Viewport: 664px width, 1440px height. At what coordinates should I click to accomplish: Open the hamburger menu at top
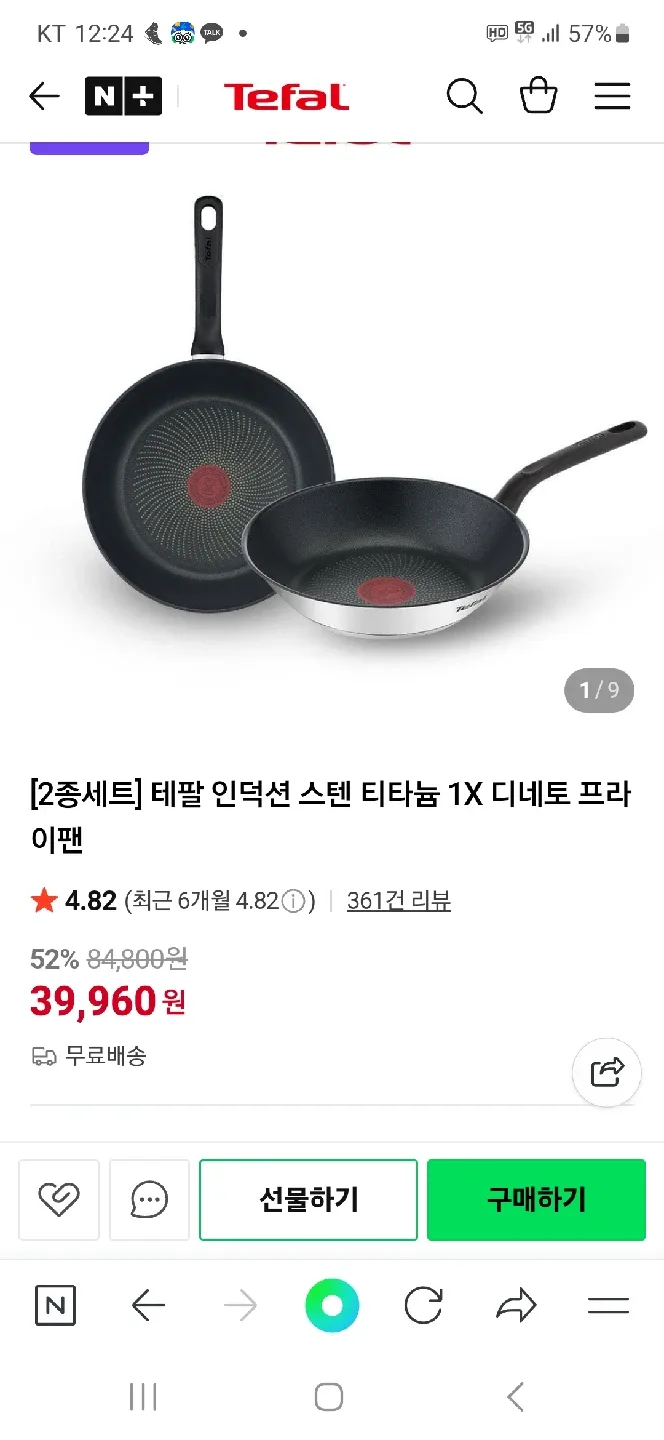[612, 96]
